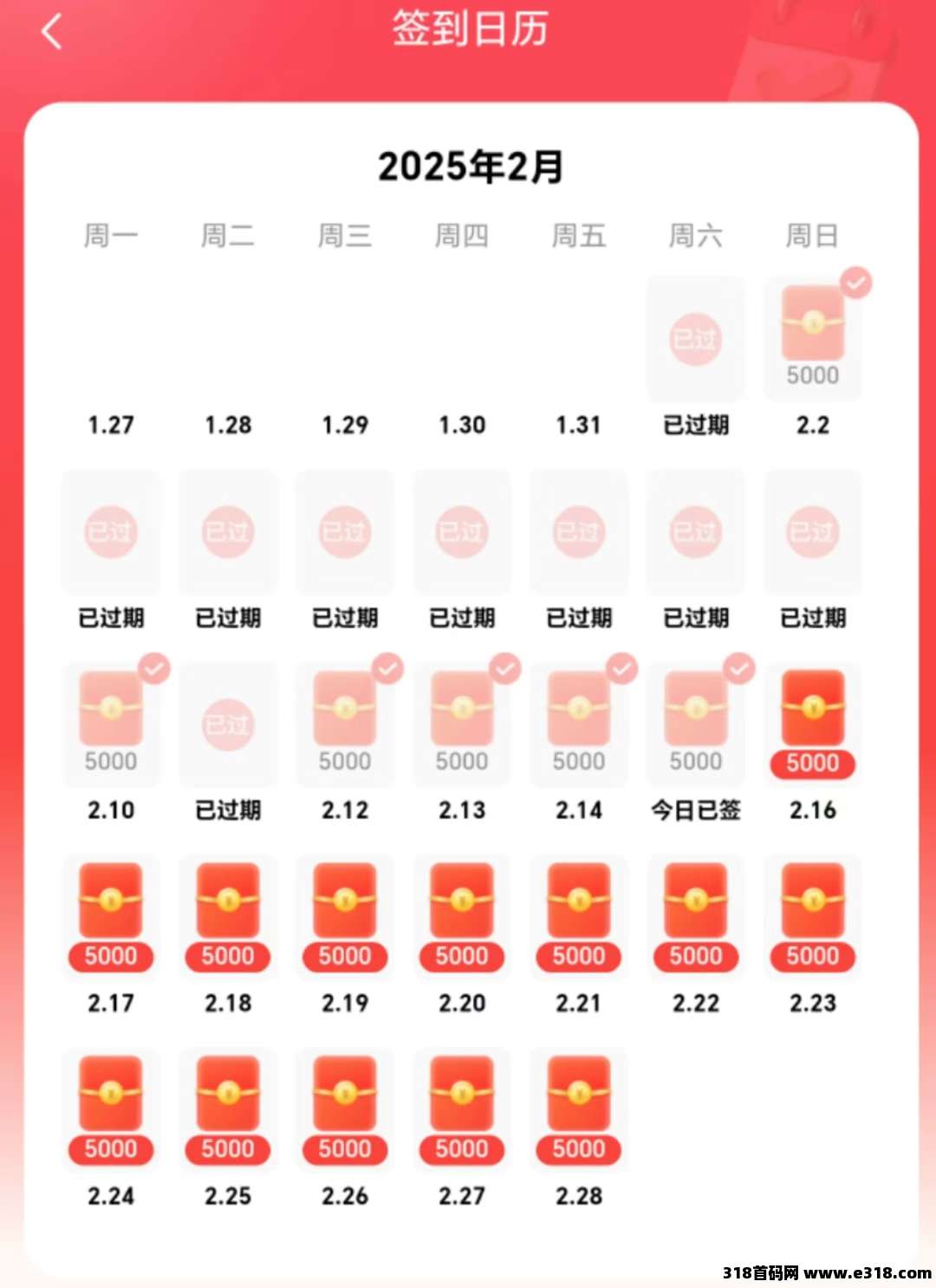The width and height of the screenshot is (936, 1288).
Task: Open the checked 2.10 reward tile
Action: click(x=111, y=724)
